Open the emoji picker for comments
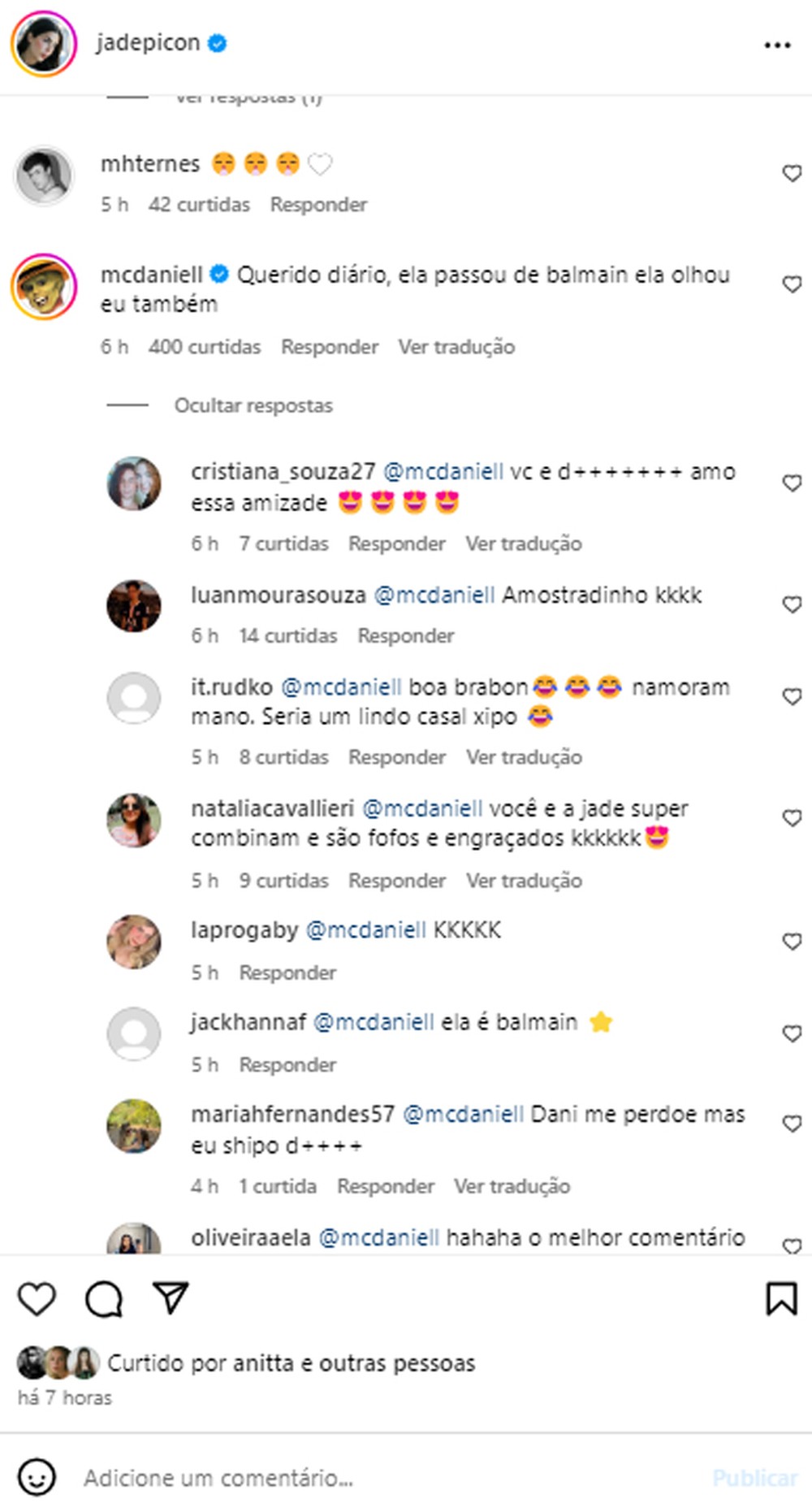 37,1477
